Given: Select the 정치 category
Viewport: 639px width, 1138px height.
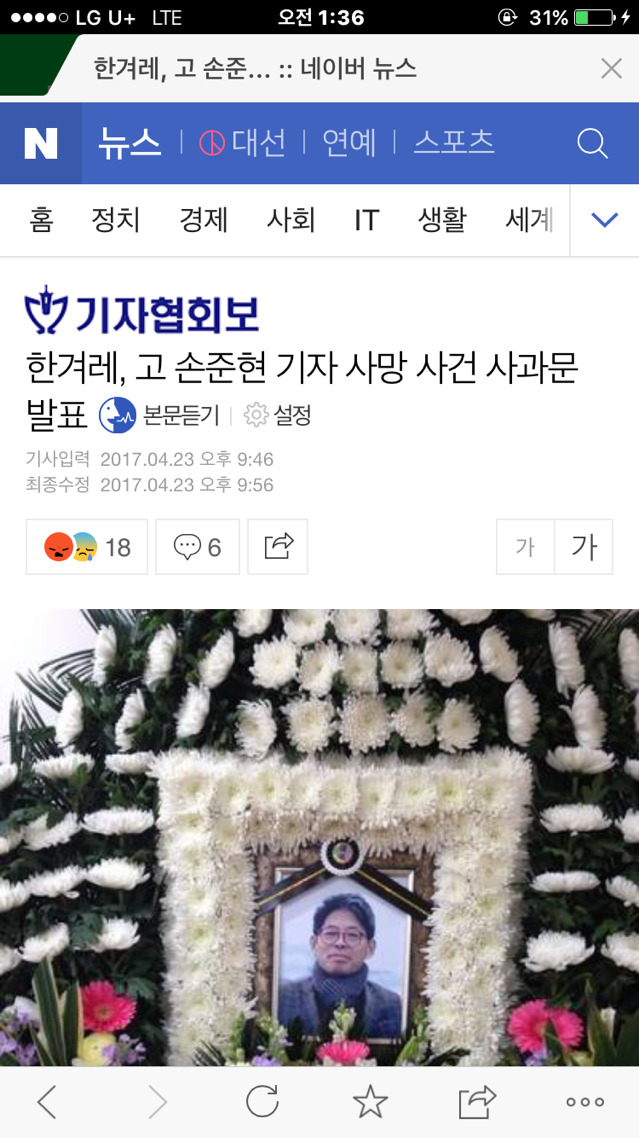Looking at the screenshot, I should click(116, 220).
